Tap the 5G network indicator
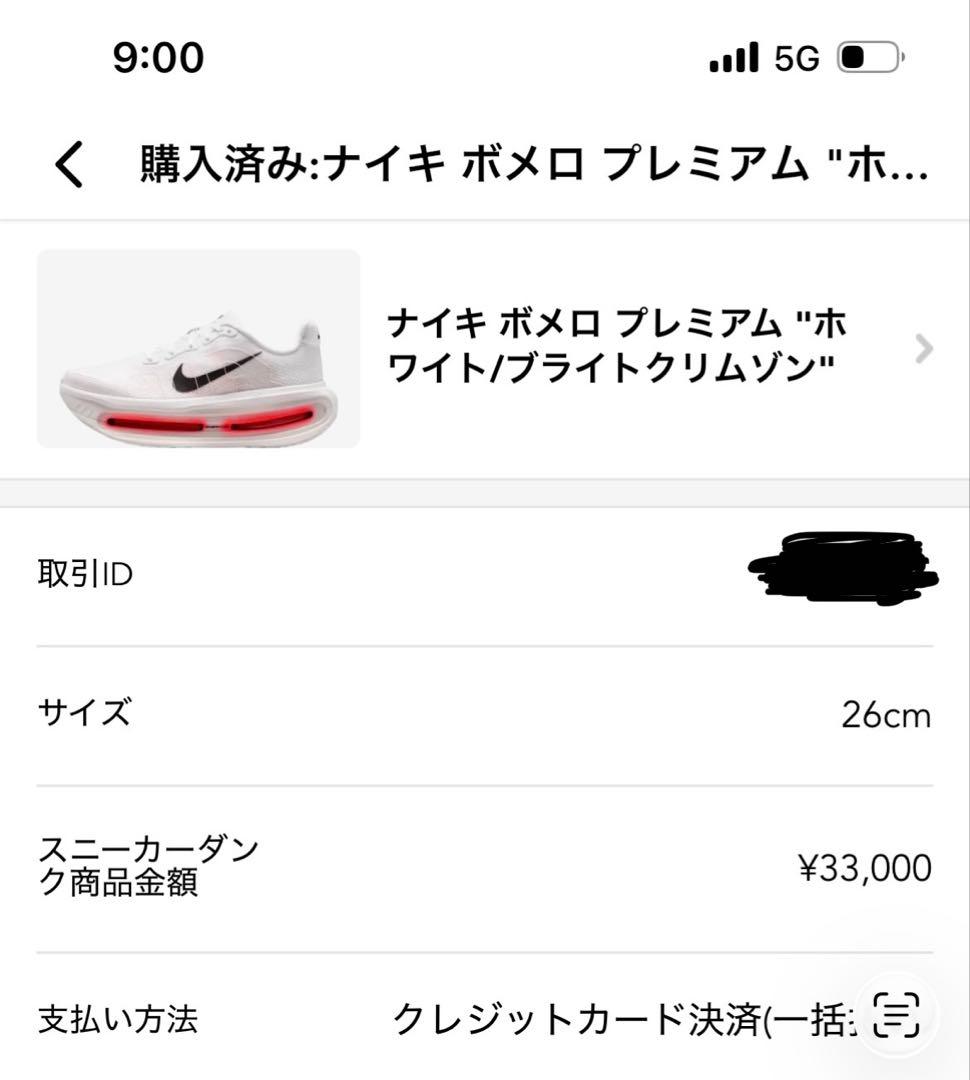 (x=796, y=58)
